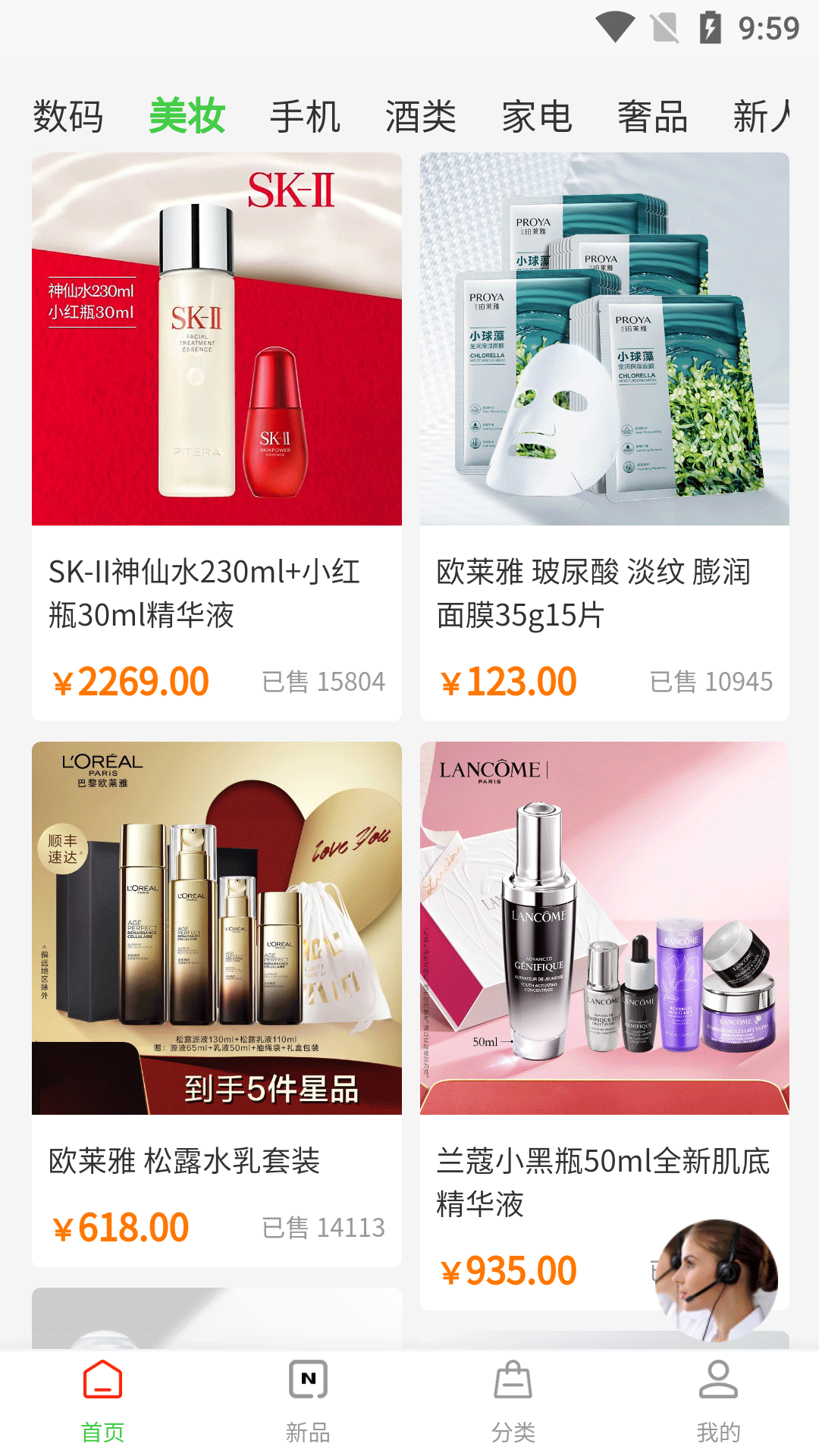Open the 酒类 category tab

[x=421, y=117]
